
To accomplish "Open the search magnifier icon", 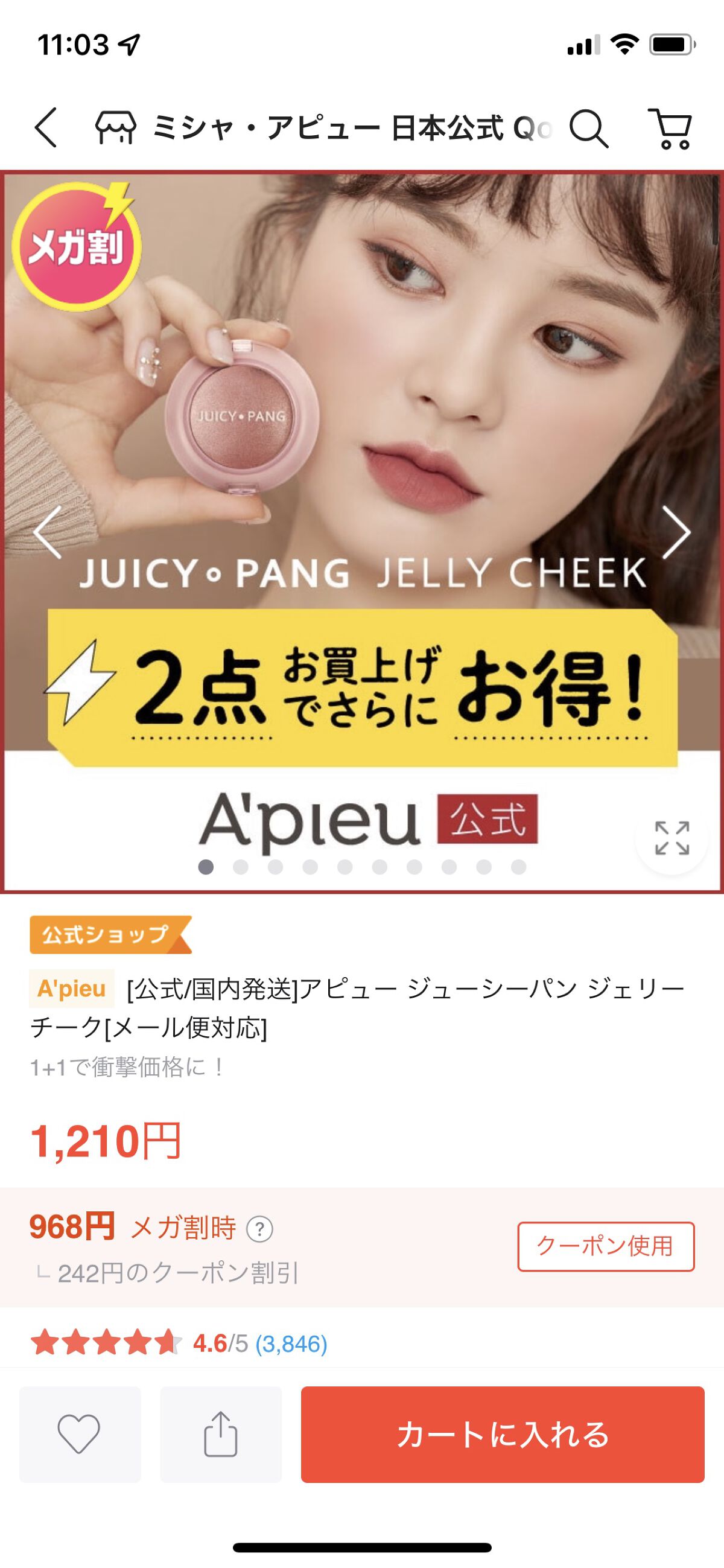I will [x=588, y=129].
